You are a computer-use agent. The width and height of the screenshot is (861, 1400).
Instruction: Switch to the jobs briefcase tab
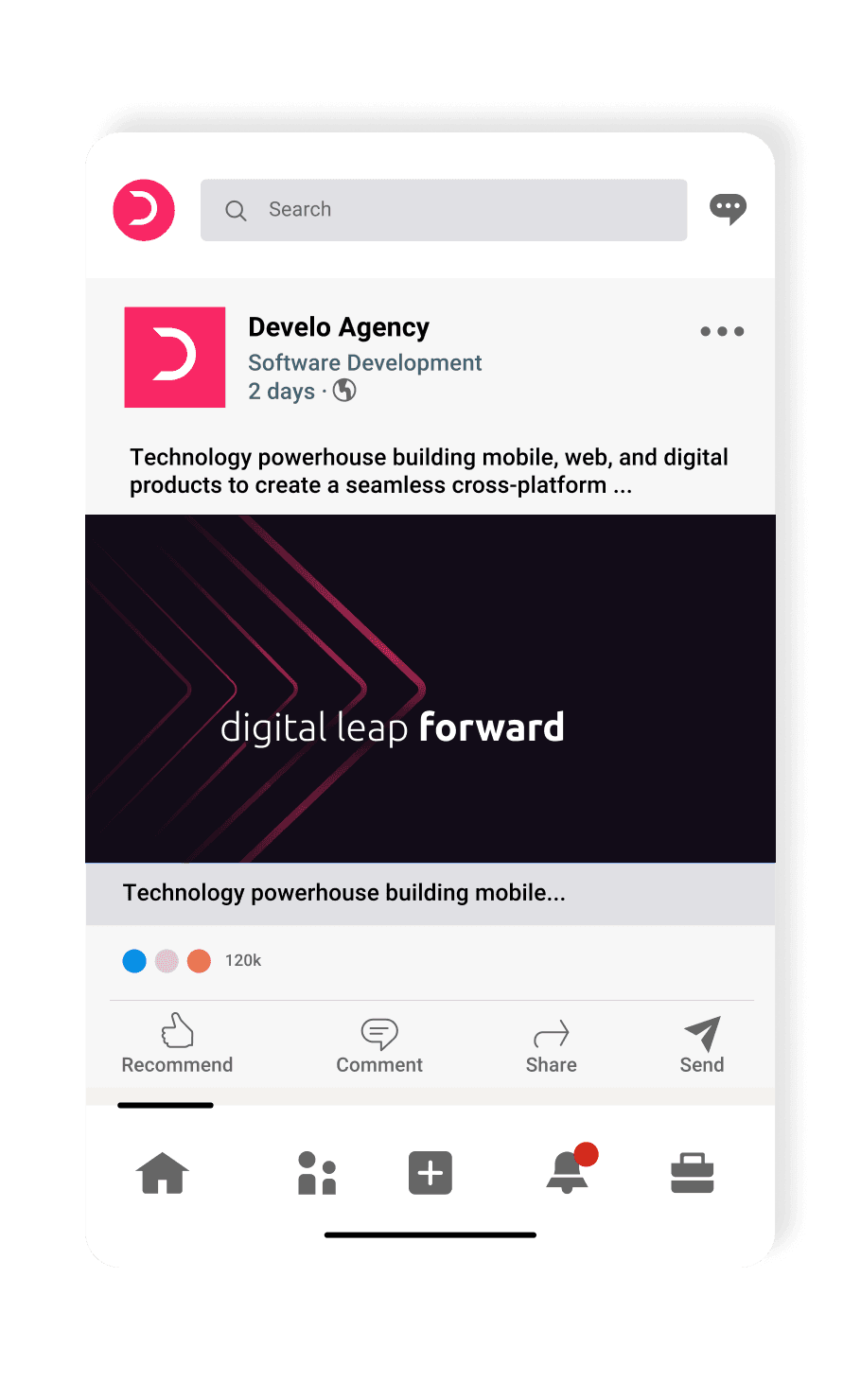pyautogui.click(x=693, y=1174)
